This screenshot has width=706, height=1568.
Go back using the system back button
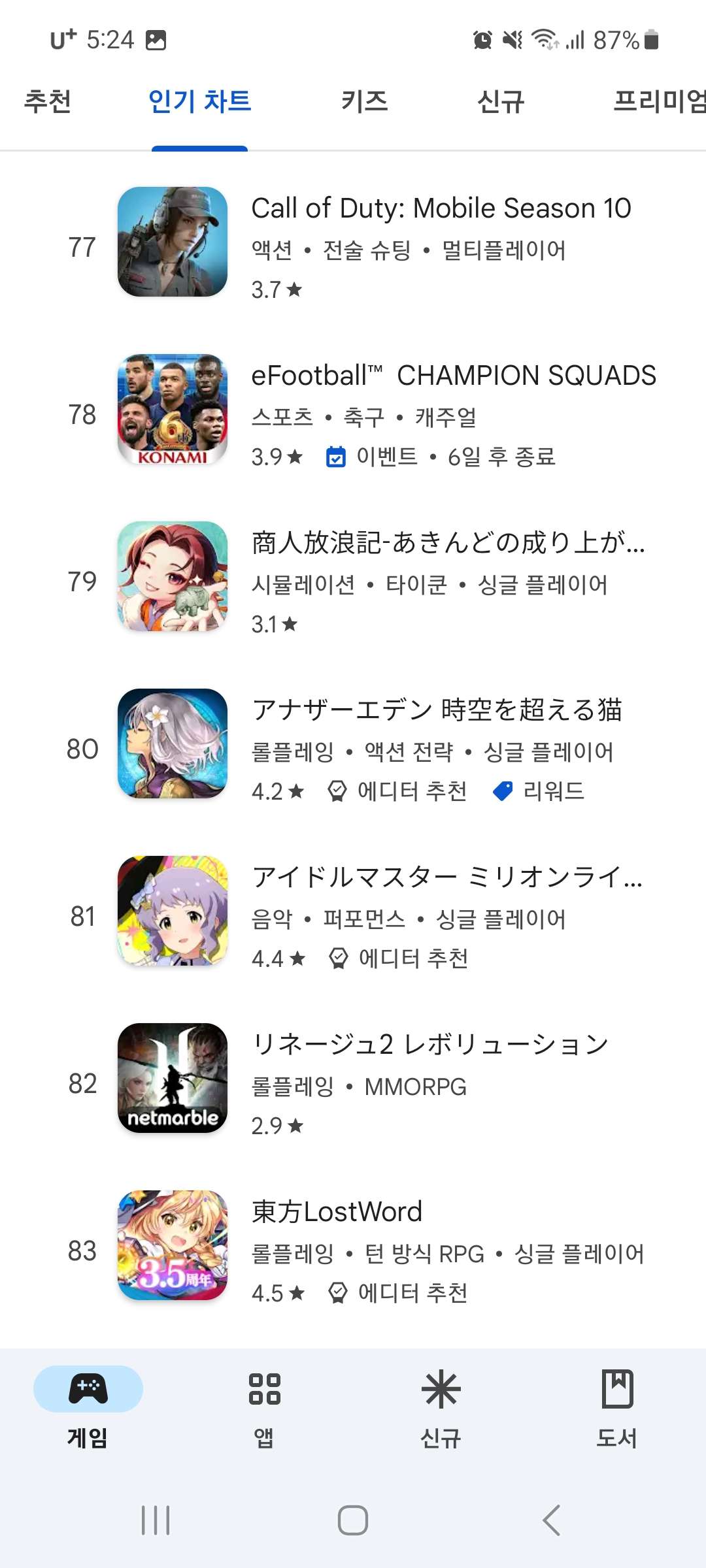click(x=551, y=1520)
